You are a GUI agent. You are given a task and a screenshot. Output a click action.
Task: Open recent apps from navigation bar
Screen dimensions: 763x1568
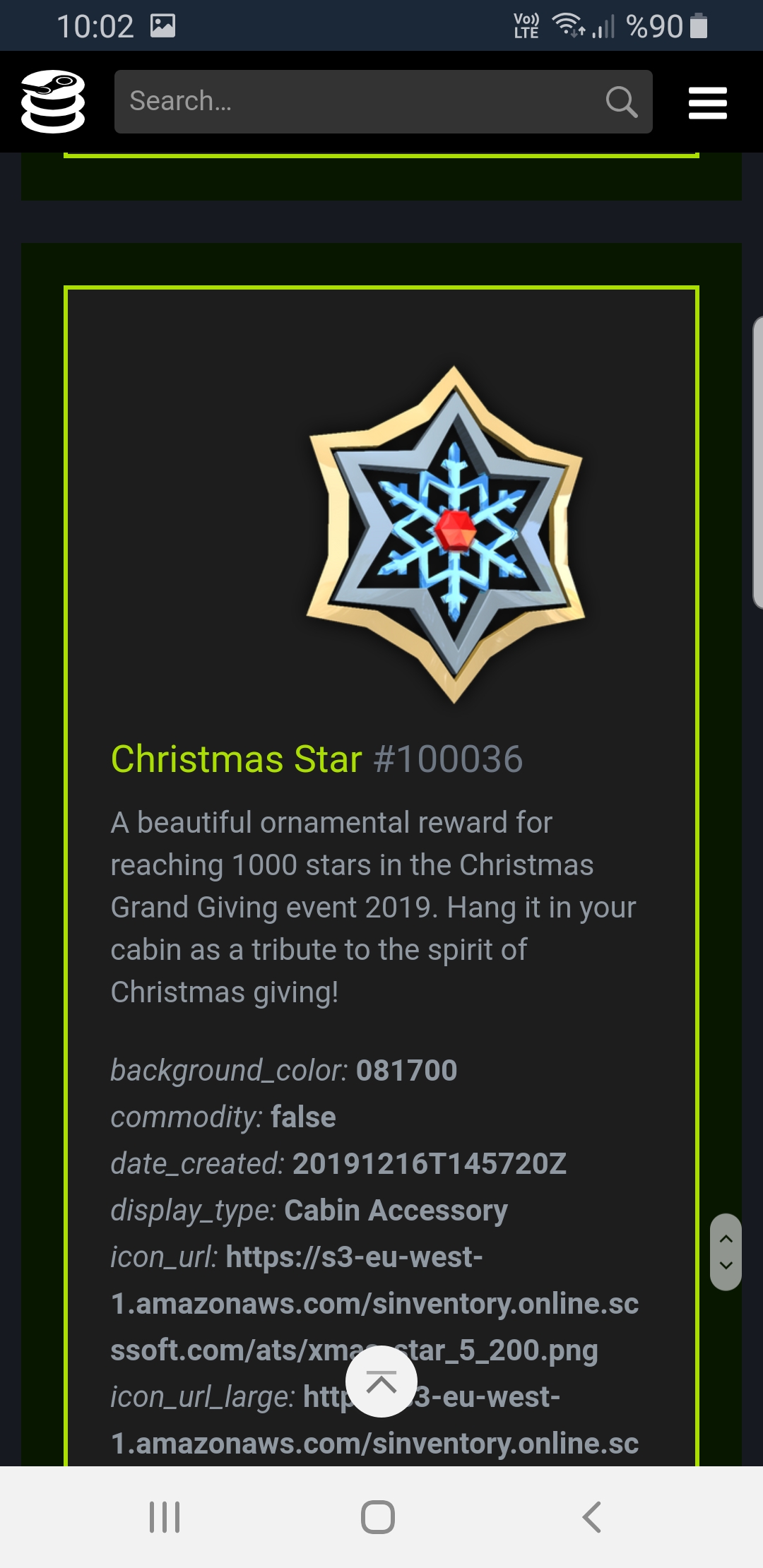[165, 1517]
